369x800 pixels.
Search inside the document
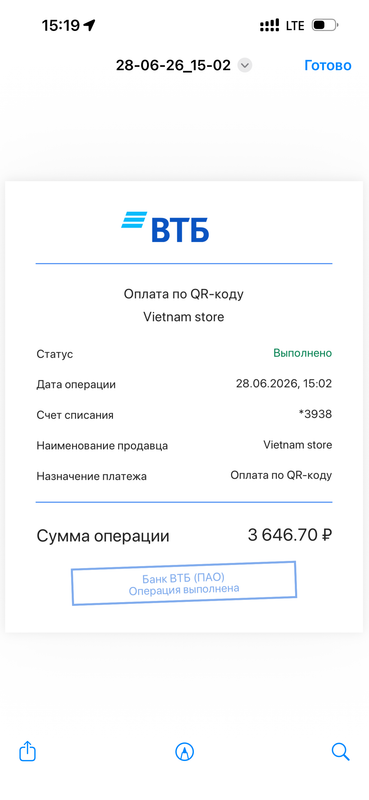(340, 752)
